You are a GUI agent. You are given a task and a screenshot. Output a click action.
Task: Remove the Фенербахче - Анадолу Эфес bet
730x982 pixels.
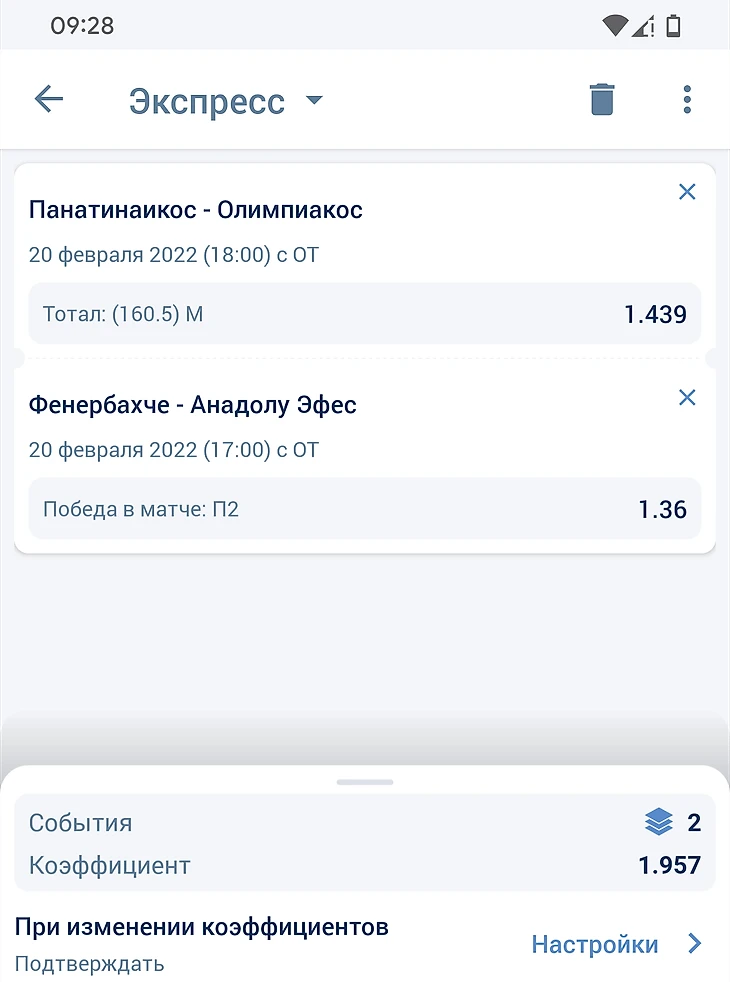(x=687, y=398)
